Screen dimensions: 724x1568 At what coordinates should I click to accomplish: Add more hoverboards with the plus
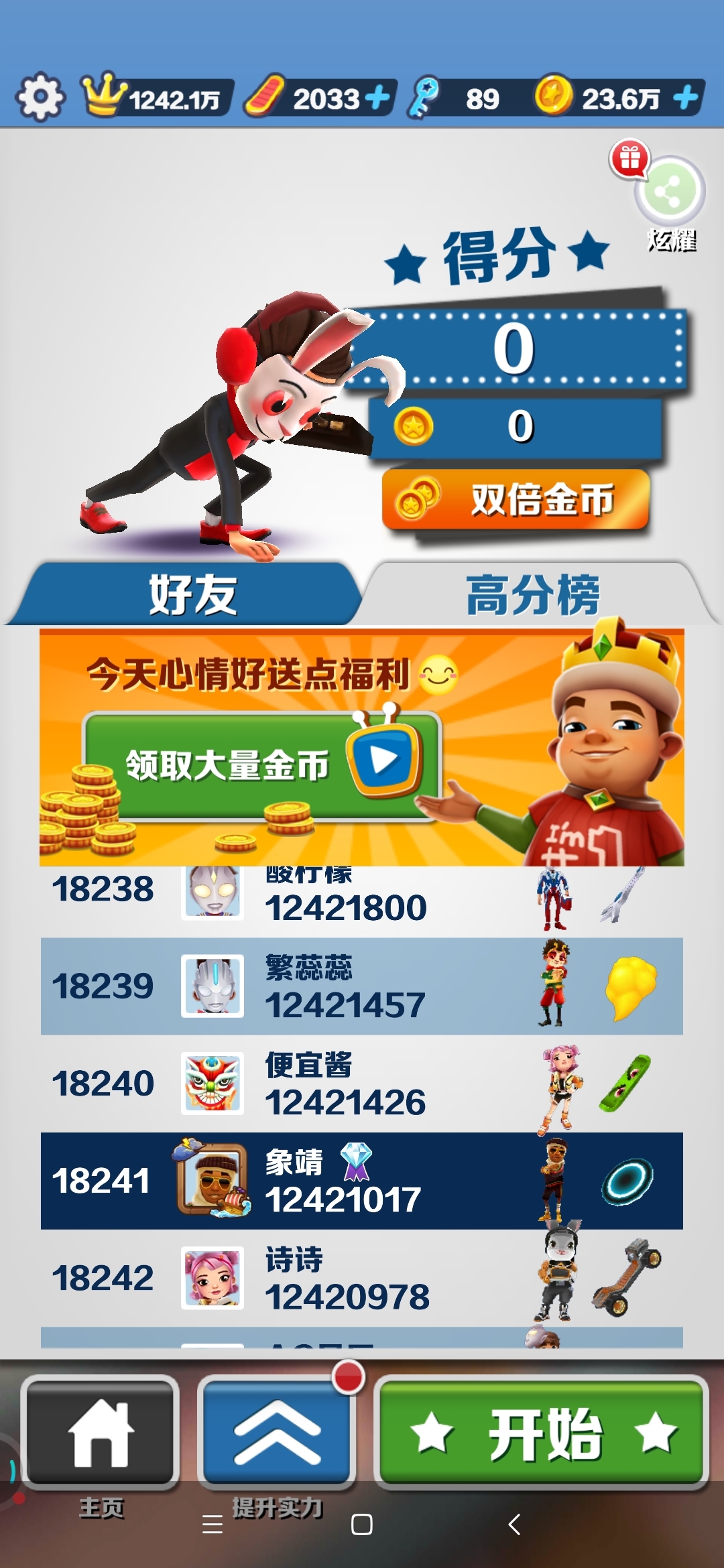(377, 98)
